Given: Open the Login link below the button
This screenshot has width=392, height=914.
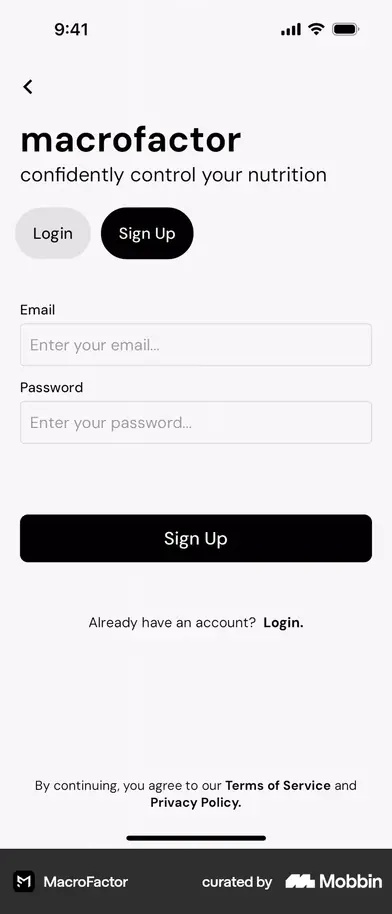Looking at the screenshot, I should [x=284, y=623].
